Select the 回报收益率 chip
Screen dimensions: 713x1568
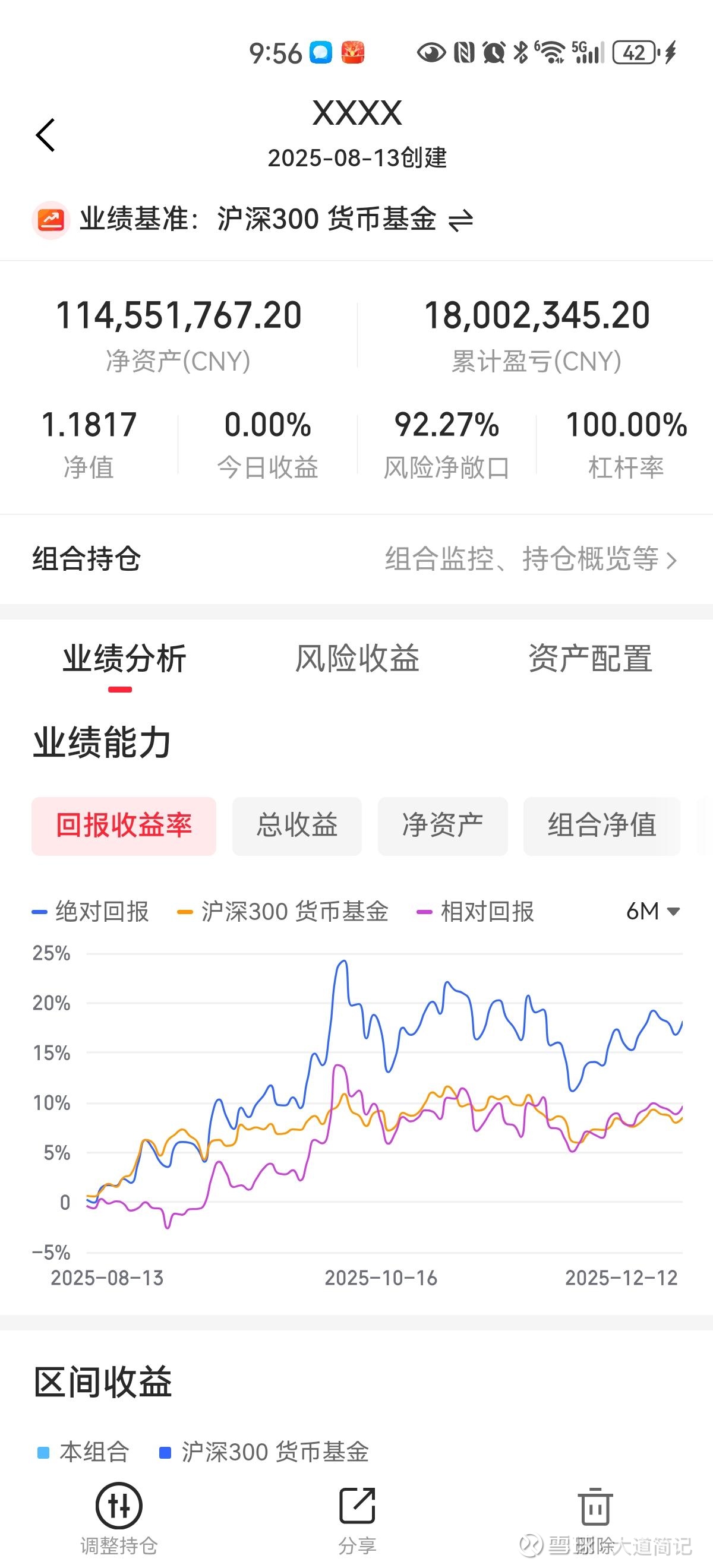point(124,826)
